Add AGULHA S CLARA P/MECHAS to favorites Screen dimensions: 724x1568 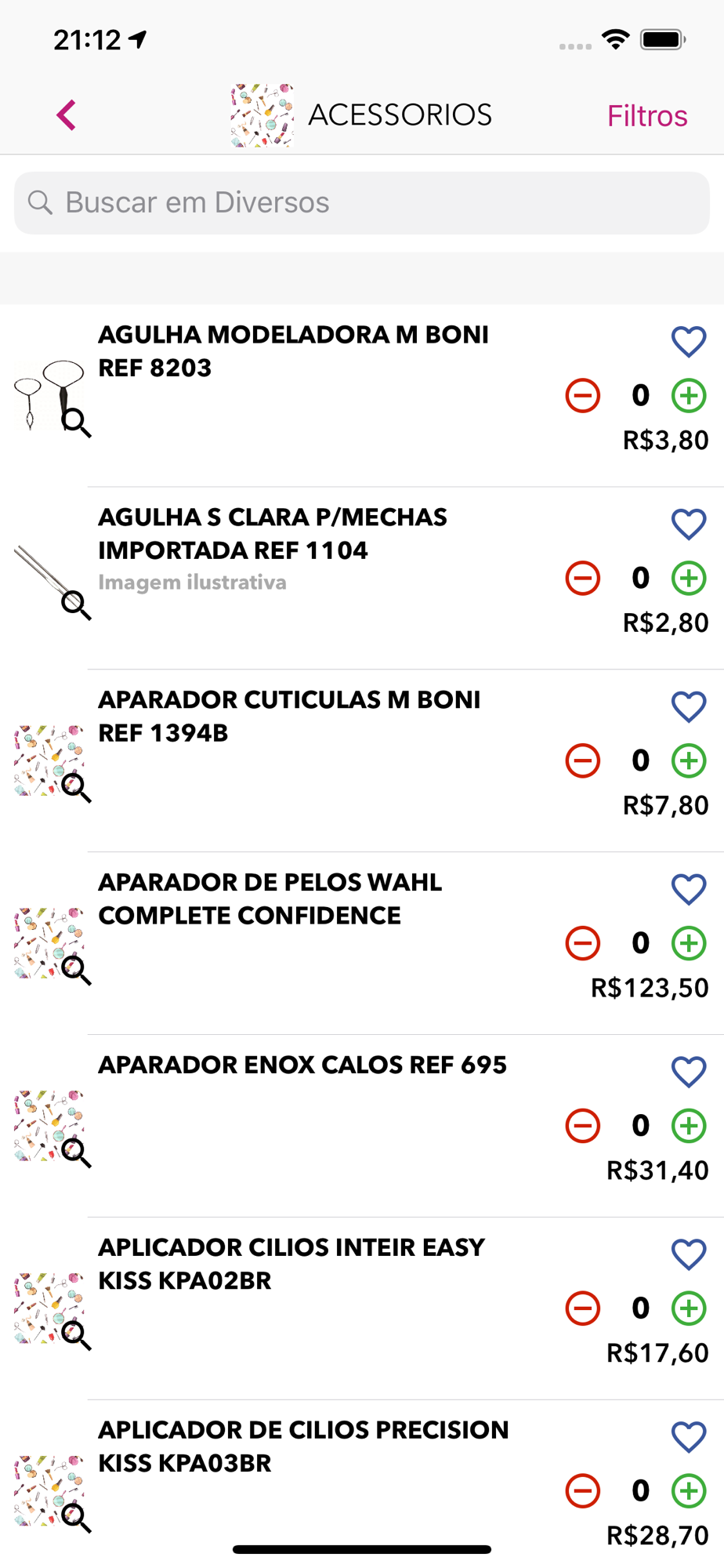(689, 524)
